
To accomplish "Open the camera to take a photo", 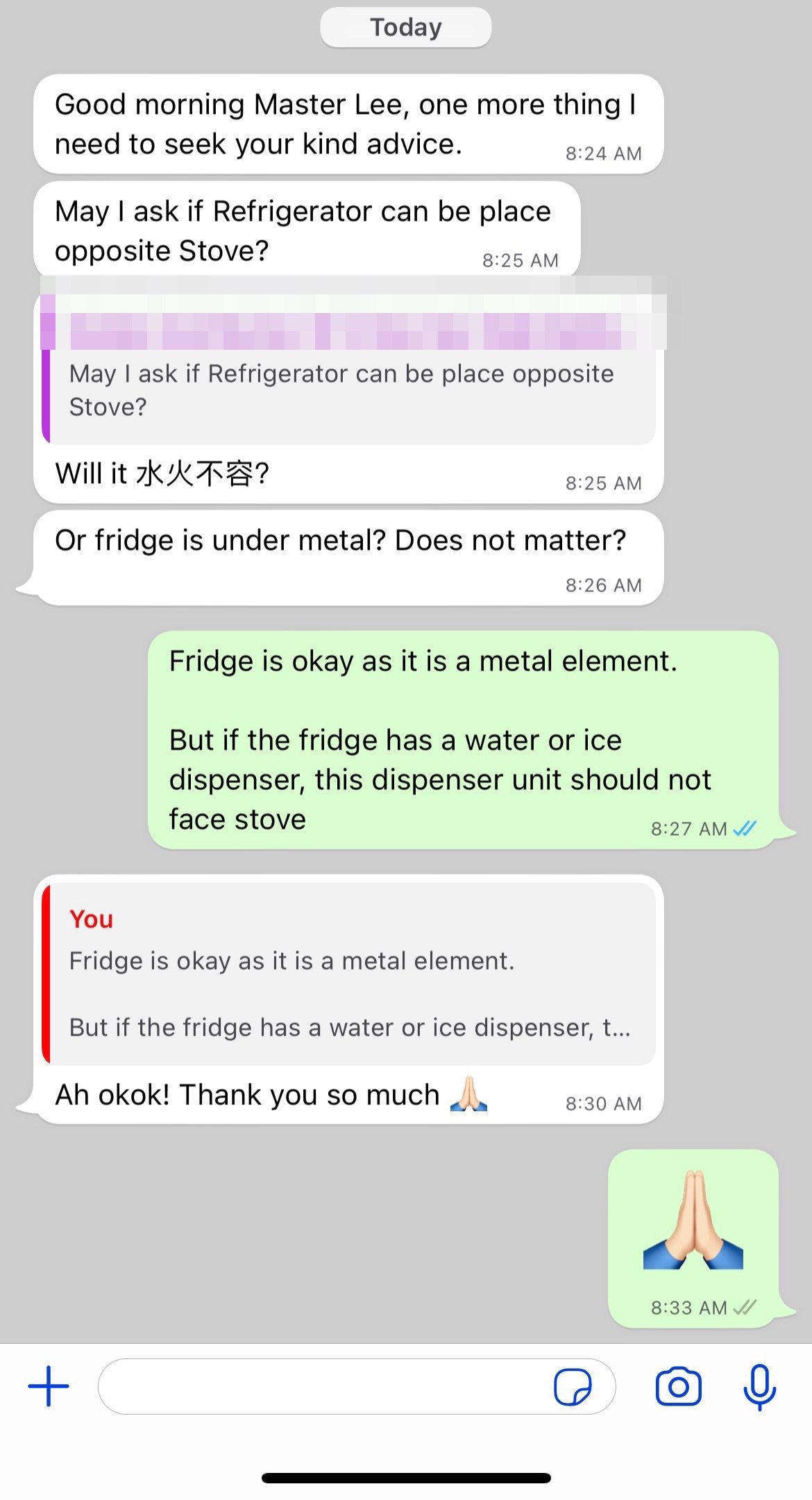I will tap(678, 1386).
